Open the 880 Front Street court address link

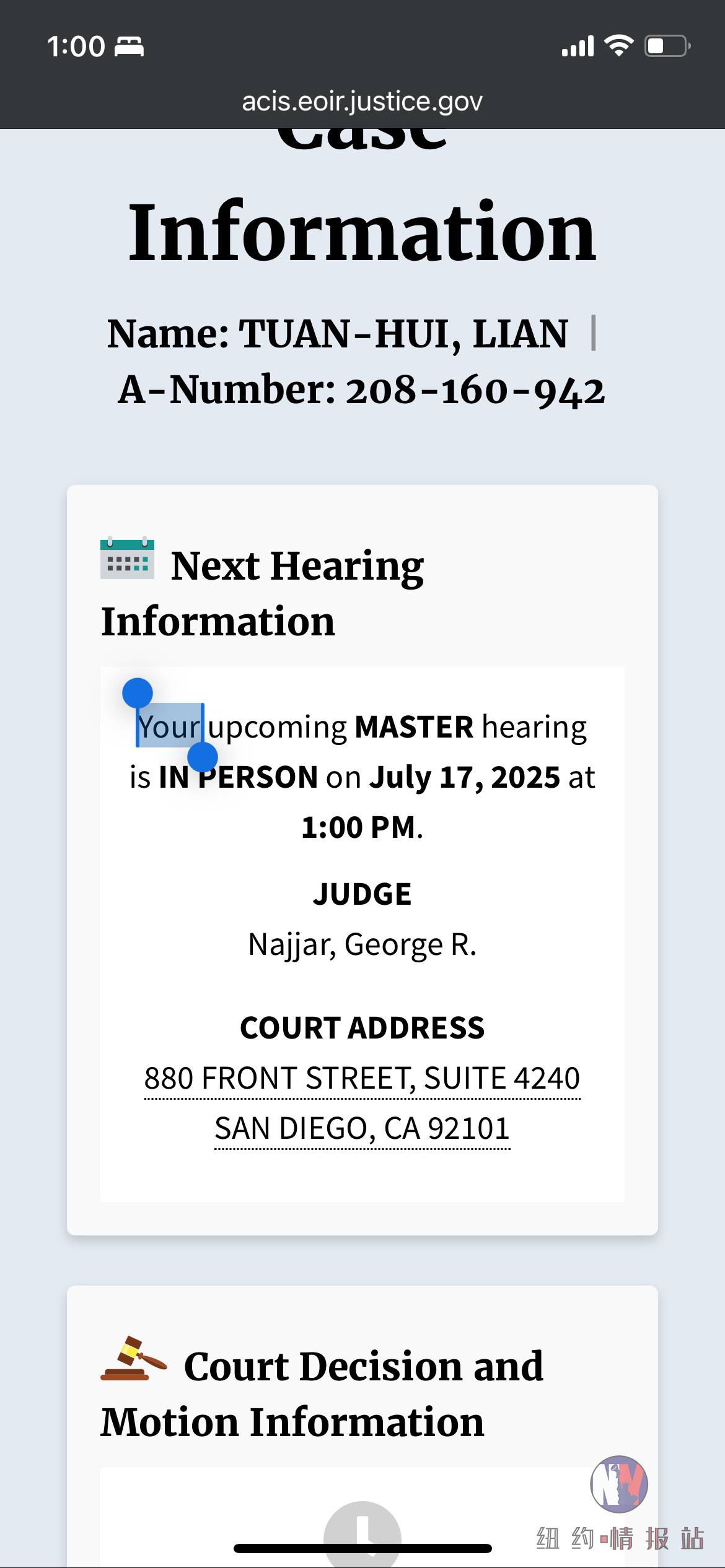(x=362, y=1079)
